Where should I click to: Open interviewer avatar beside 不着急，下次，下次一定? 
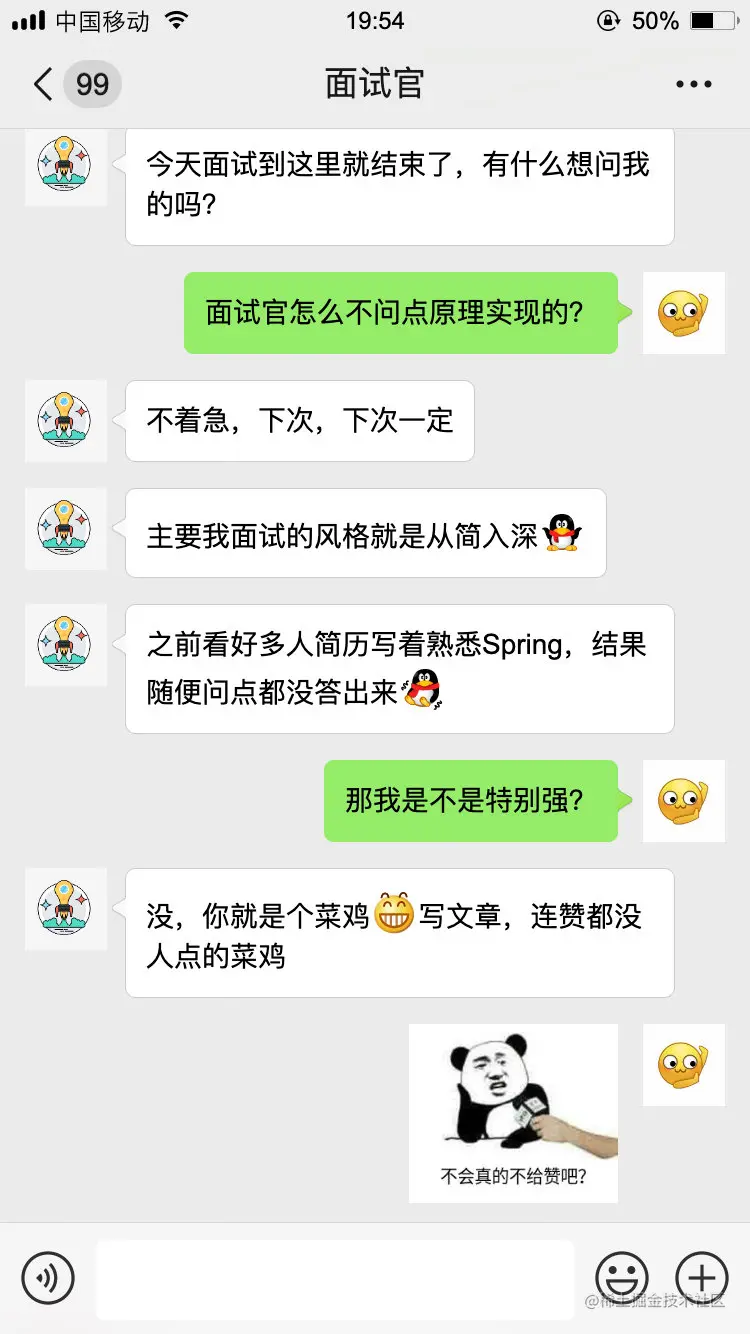coord(65,421)
